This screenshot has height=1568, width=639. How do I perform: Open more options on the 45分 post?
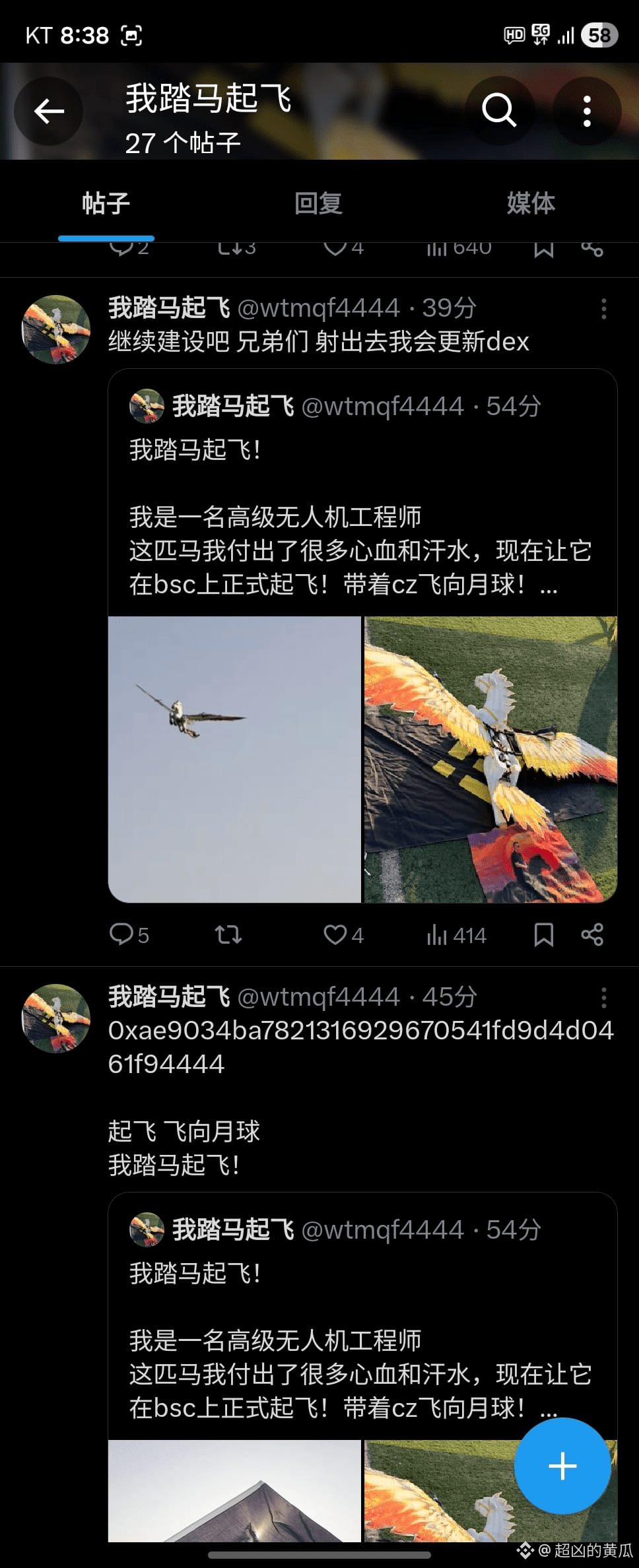[x=603, y=998]
